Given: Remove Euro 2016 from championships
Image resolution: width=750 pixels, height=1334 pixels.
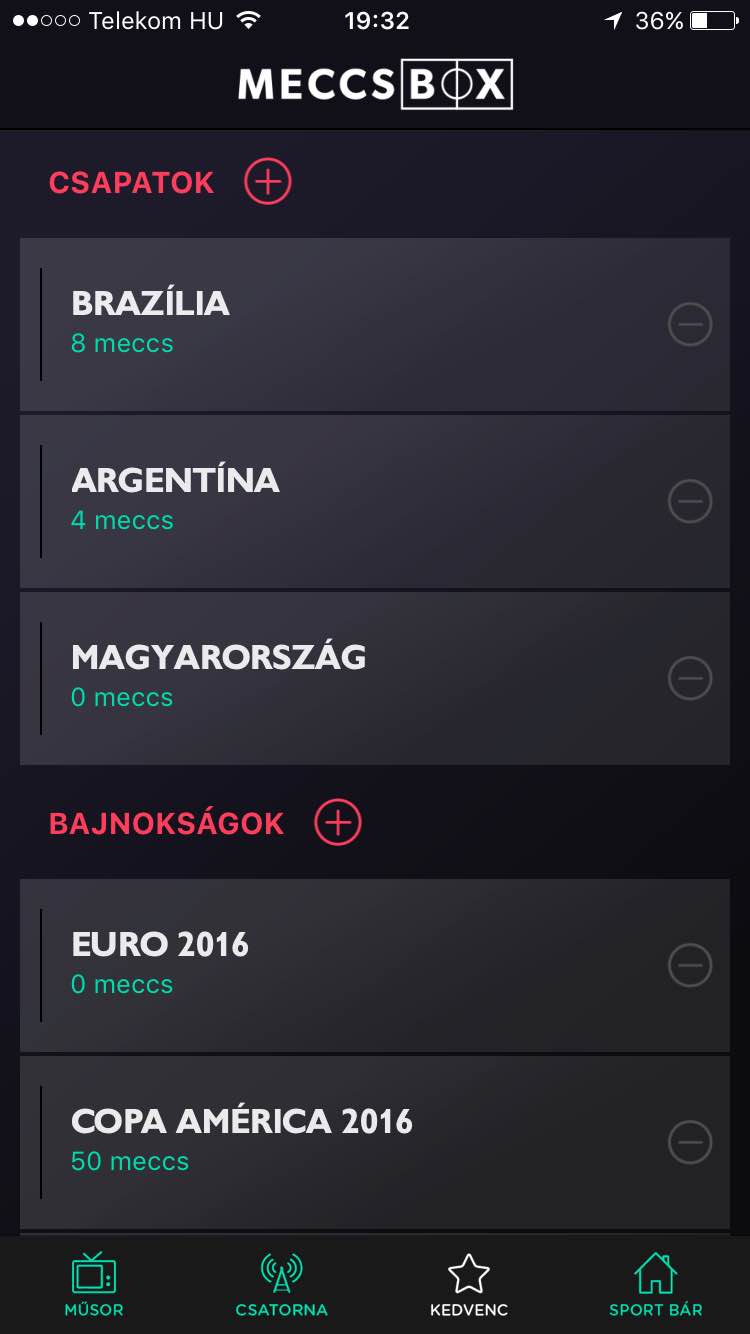Looking at the screenshot, I should 690,965.
